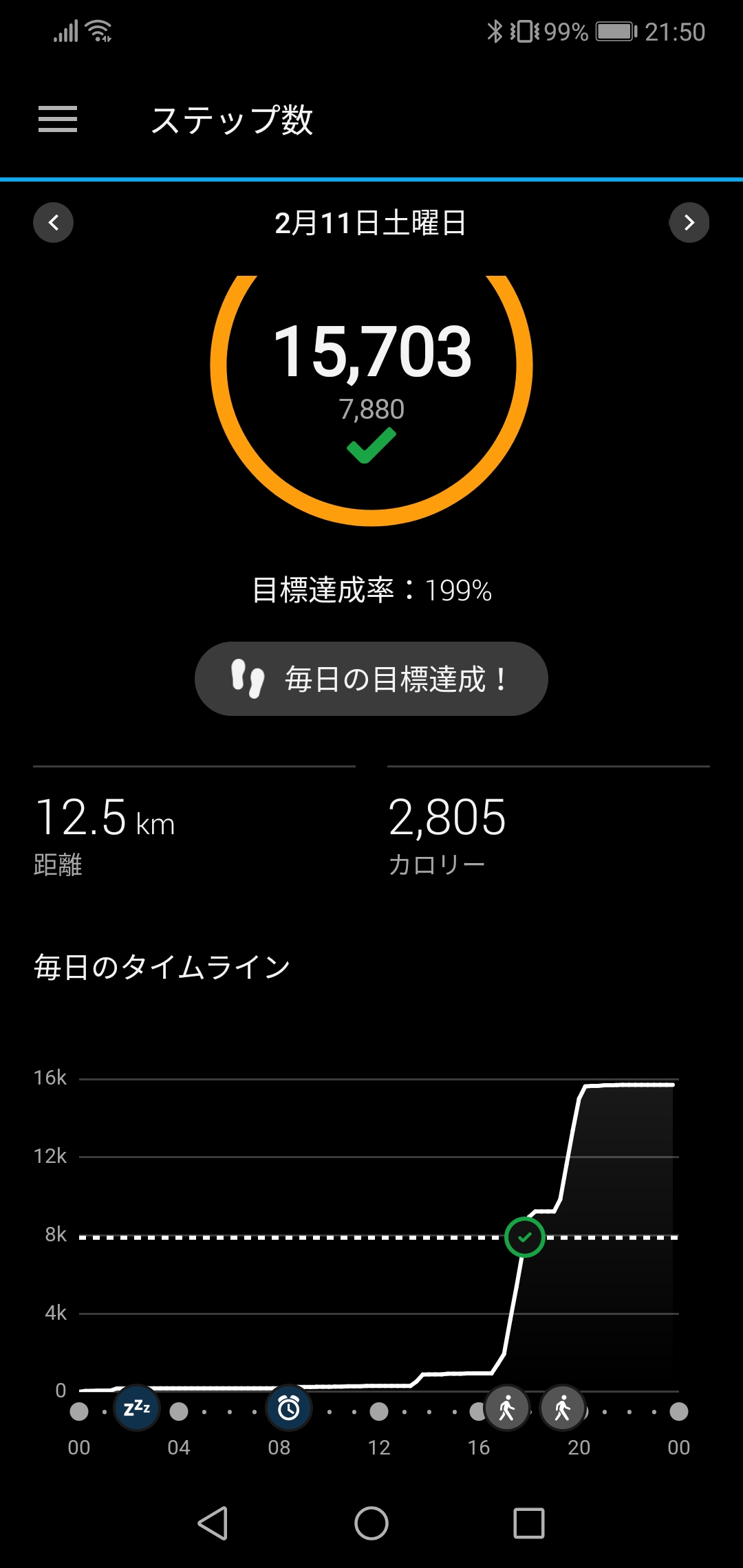Select the alarm clock timeline marker

289,1408
